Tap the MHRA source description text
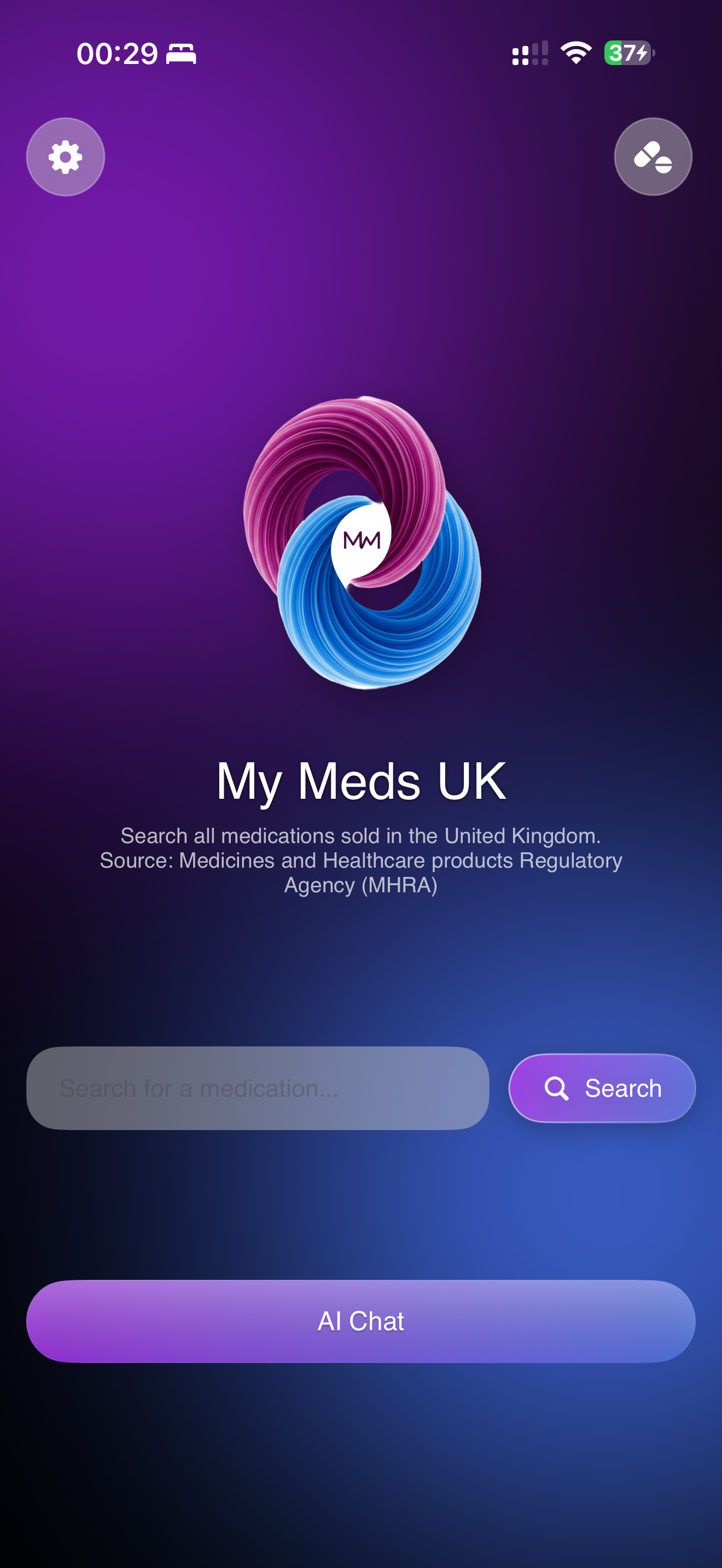The width and height of the screenshot is (722, 1568). tap(361, 860)
